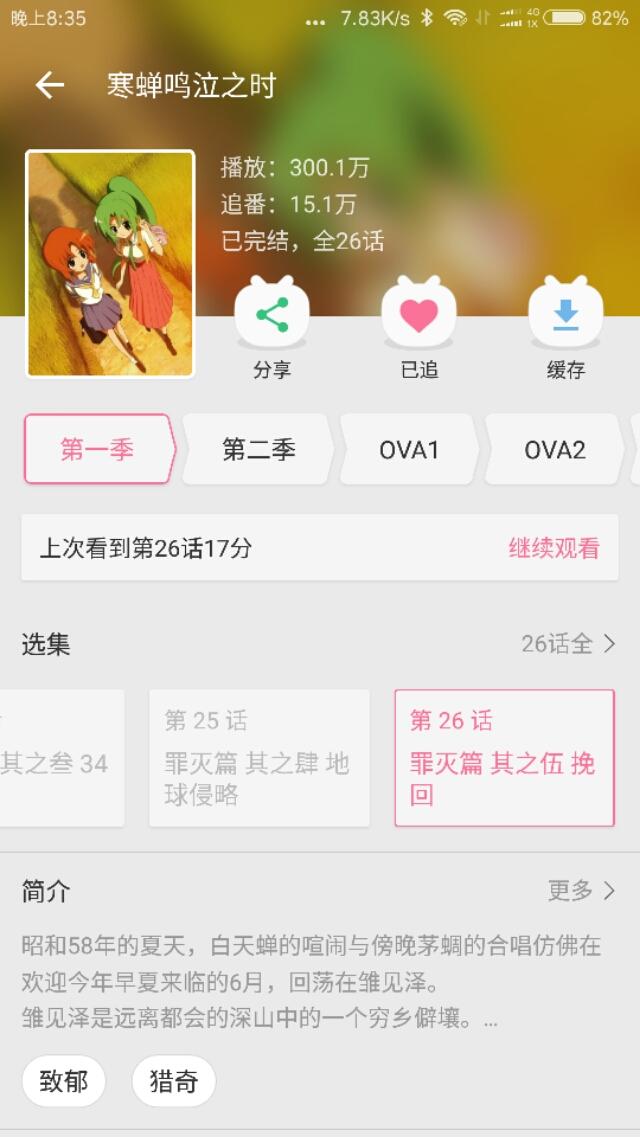The height and width of the screenshot is (1137, 640).
Task: Share this anime via 分享
Action: click(x=272, y=328)
